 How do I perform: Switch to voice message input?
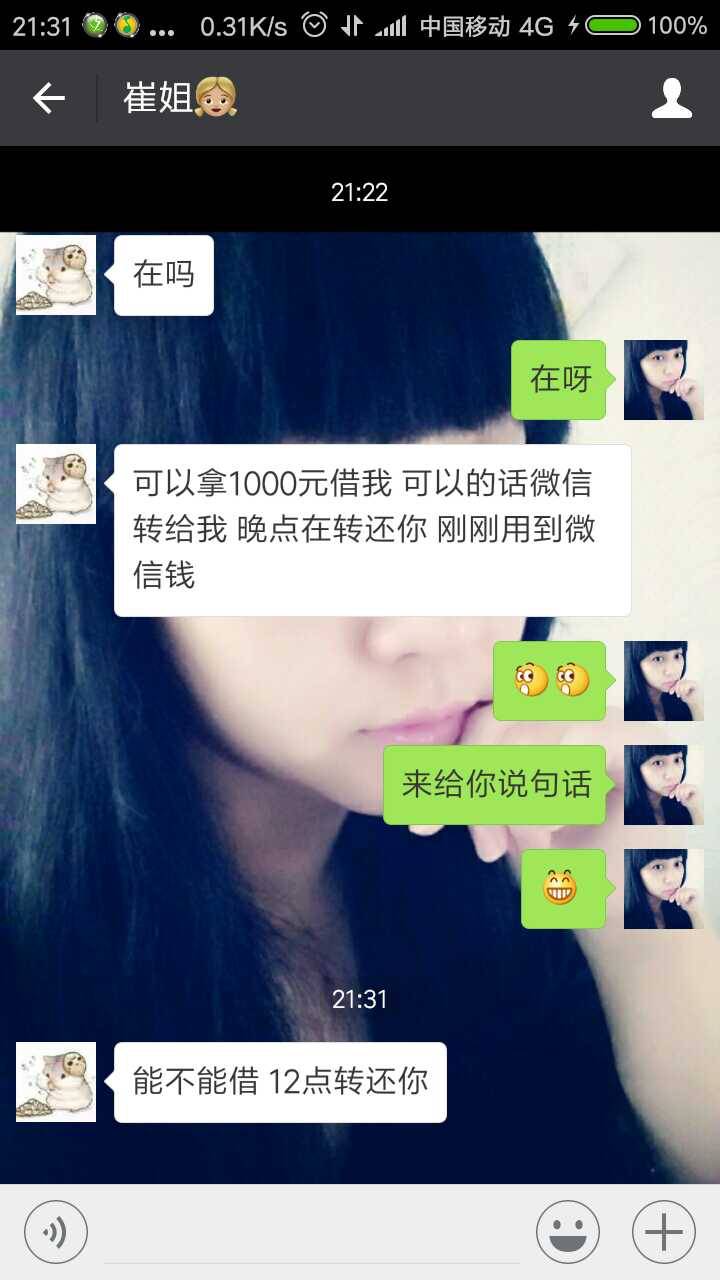tap(56, 1231)
